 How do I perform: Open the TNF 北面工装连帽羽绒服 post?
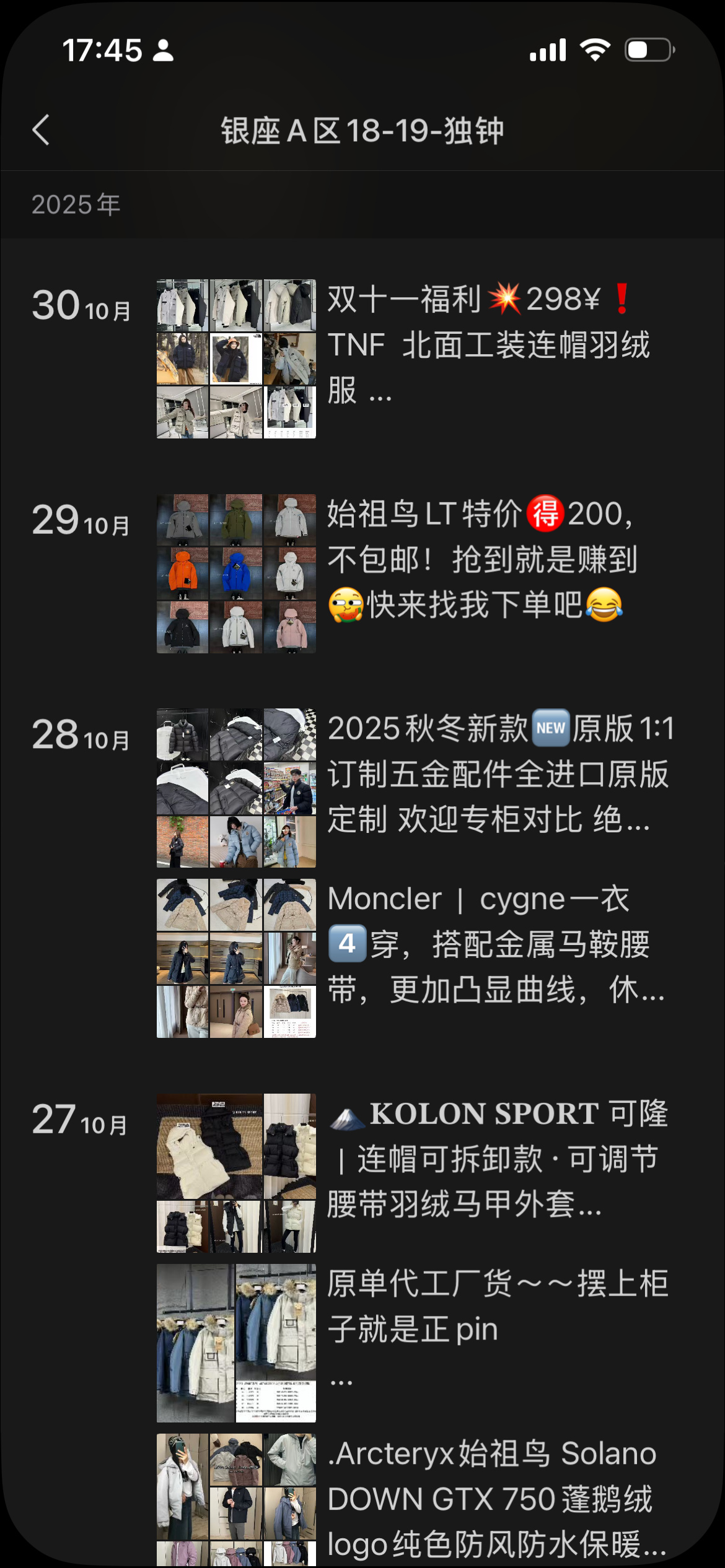[488, 345]
